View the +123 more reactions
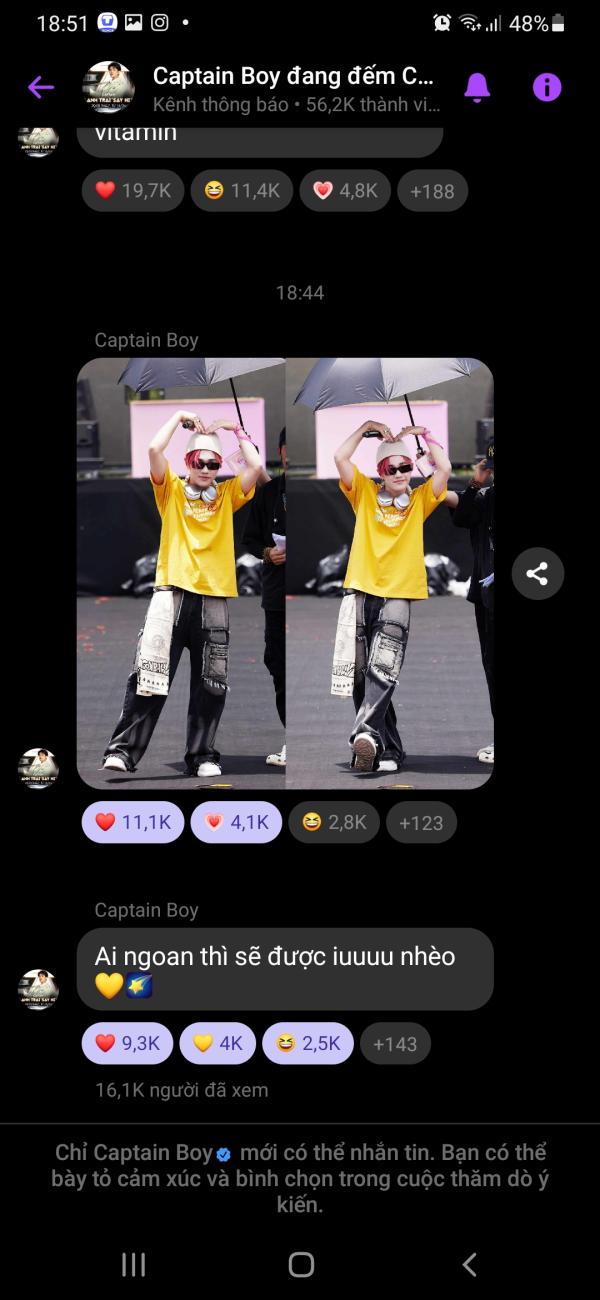The image size is (600, 1300). (x=421, y=822)
